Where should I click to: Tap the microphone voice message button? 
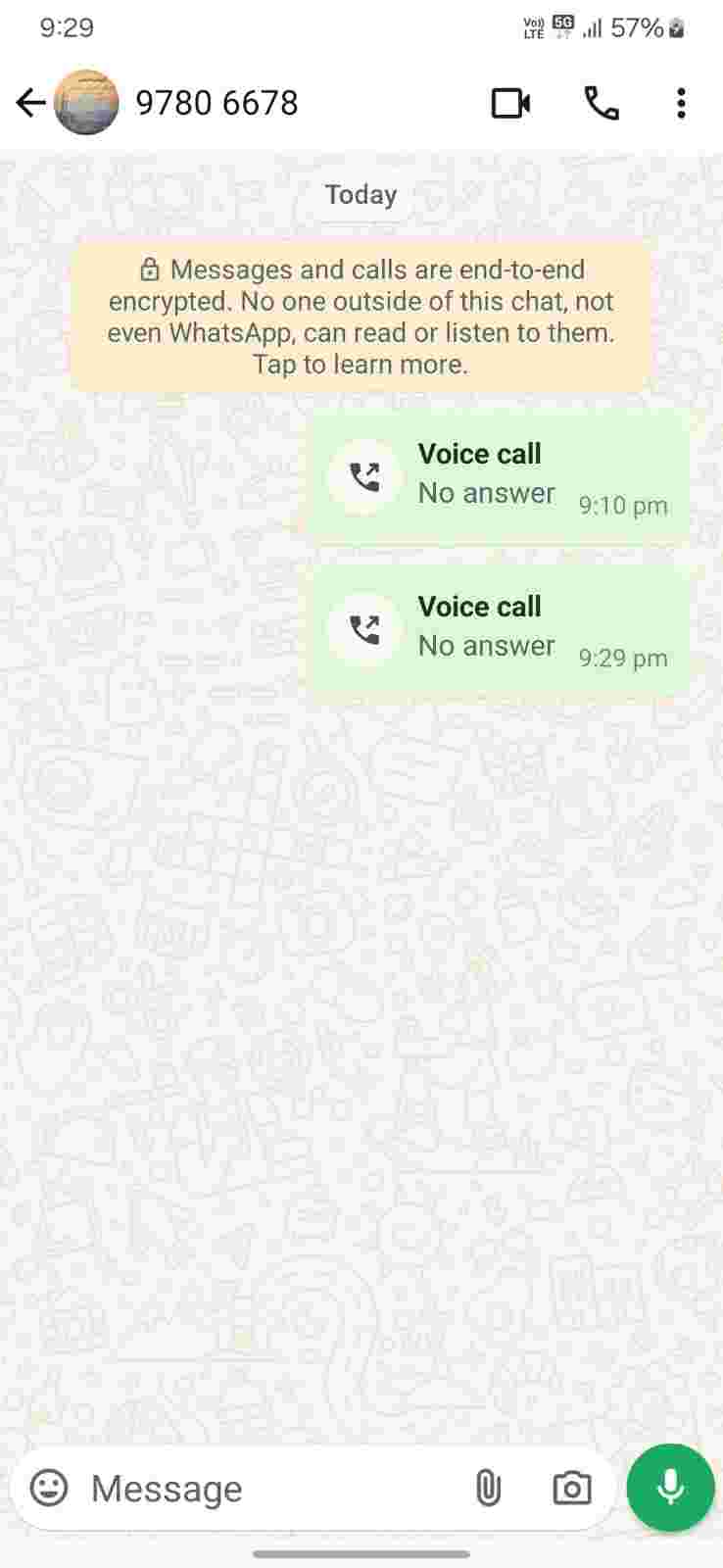[x=670, y=1487]
